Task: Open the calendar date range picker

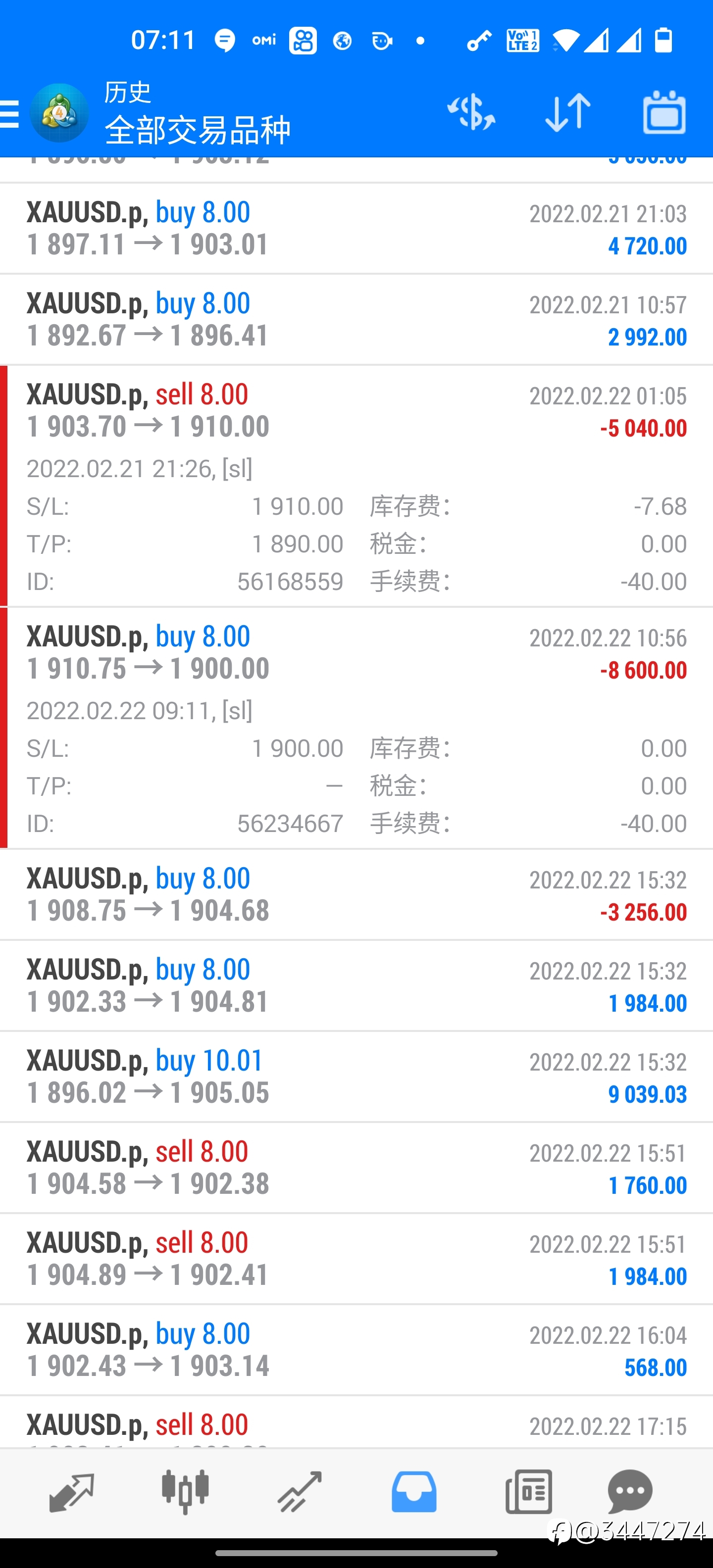Action: pyautogui.click(x=663, y=112)
